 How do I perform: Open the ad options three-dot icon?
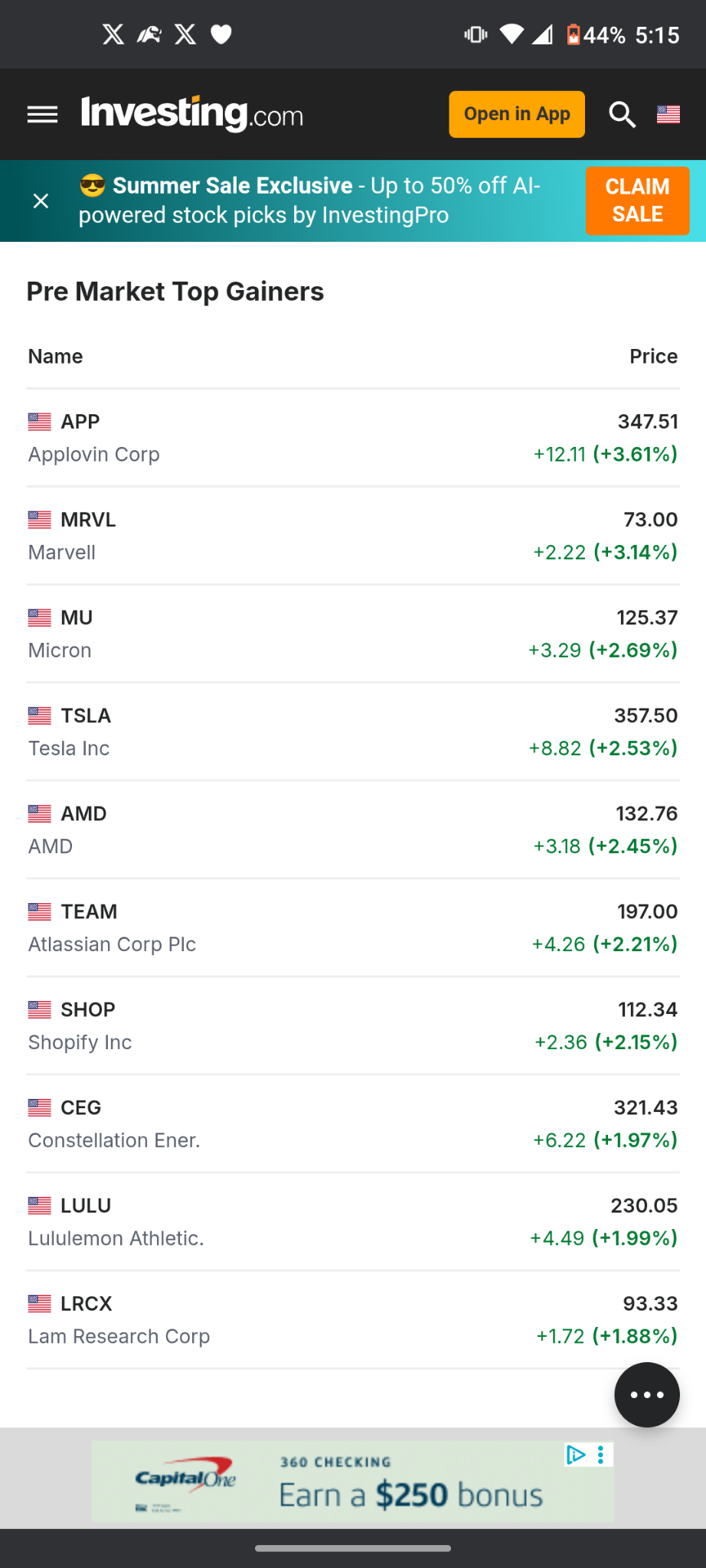pyautogui.click(x=601, y=1454)
